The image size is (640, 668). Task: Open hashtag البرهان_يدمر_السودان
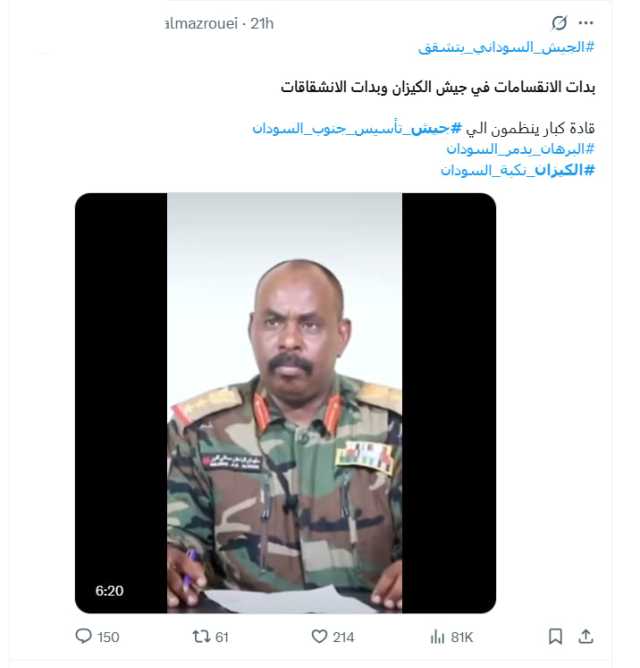pos(520,149)
